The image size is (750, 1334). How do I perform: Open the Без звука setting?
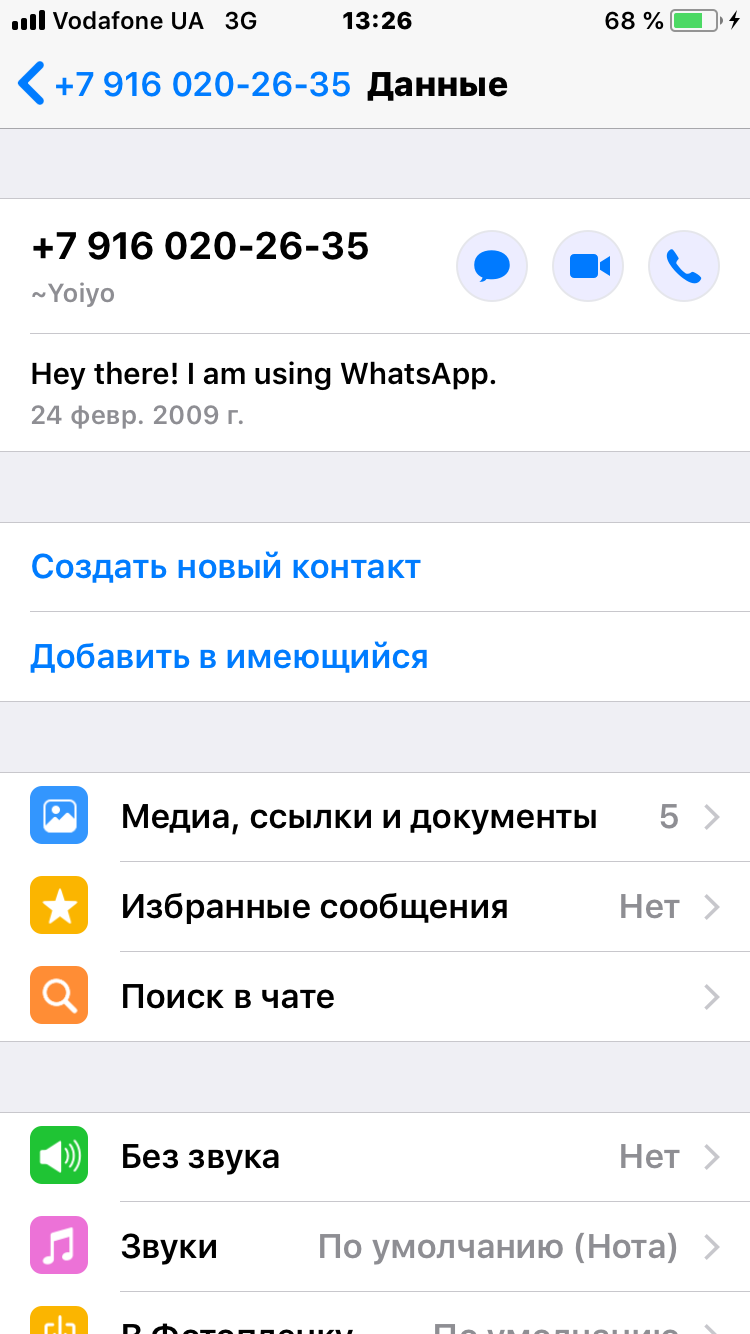(x=375, y=1157)
